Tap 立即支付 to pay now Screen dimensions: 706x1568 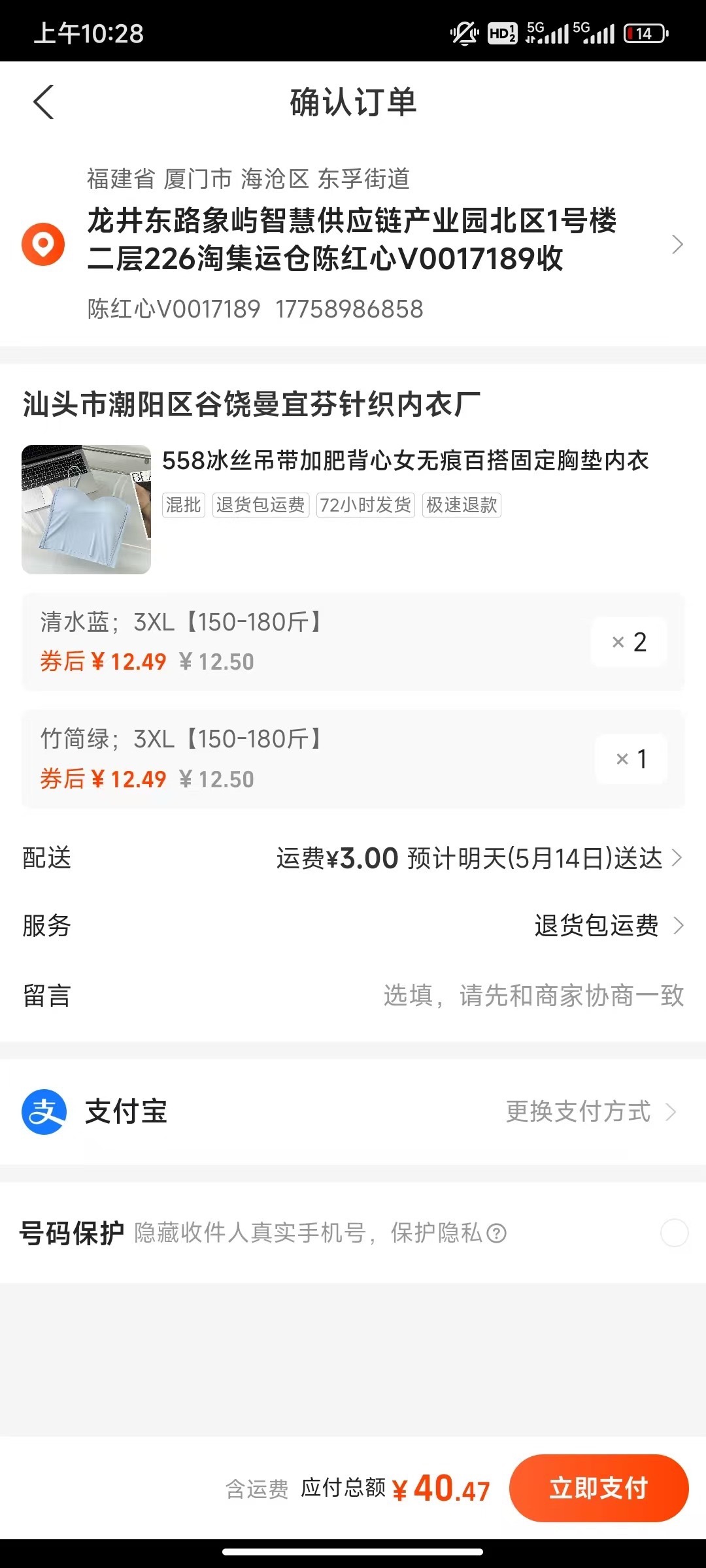point(598,1488)
